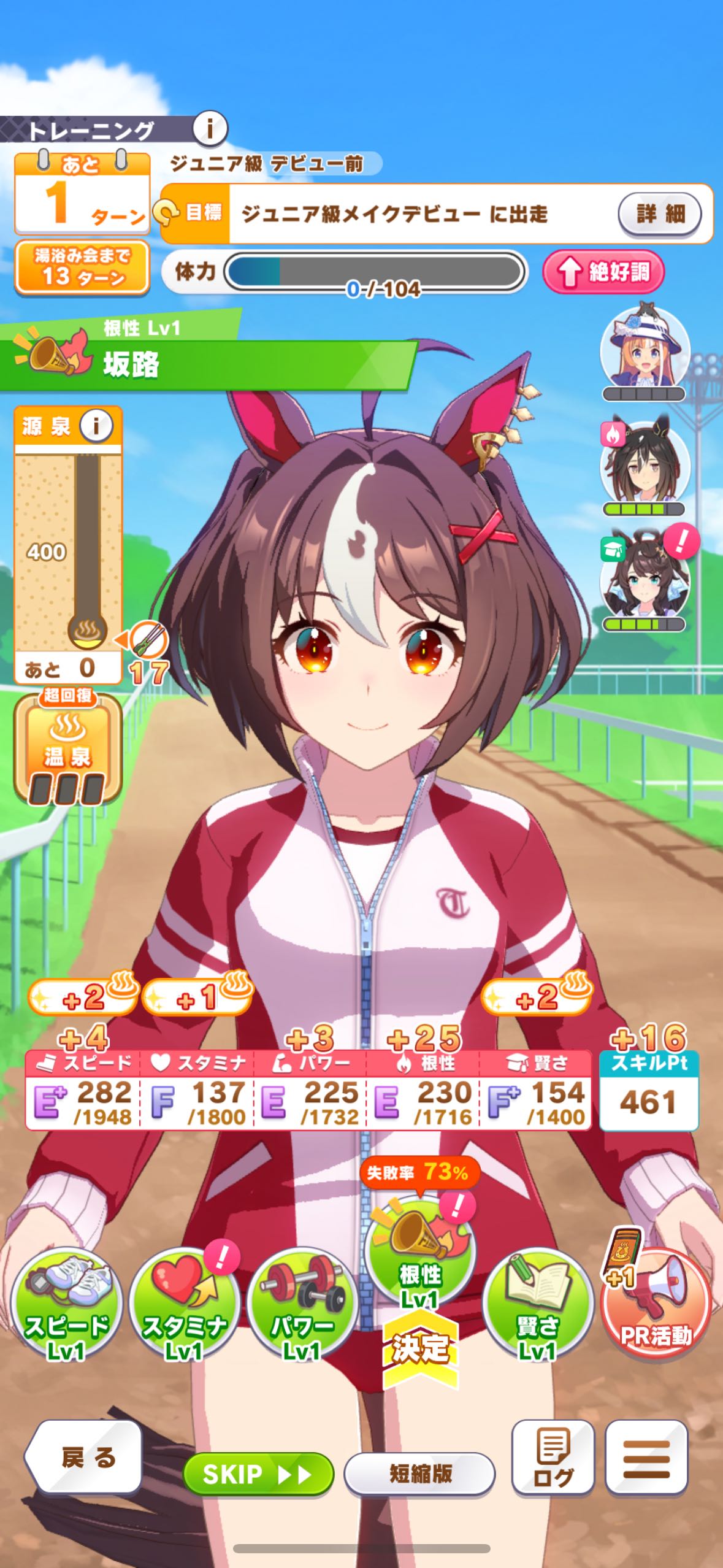Use the 温泉 super recovery button
The image size is (723, 1568).
click(67, 748)
